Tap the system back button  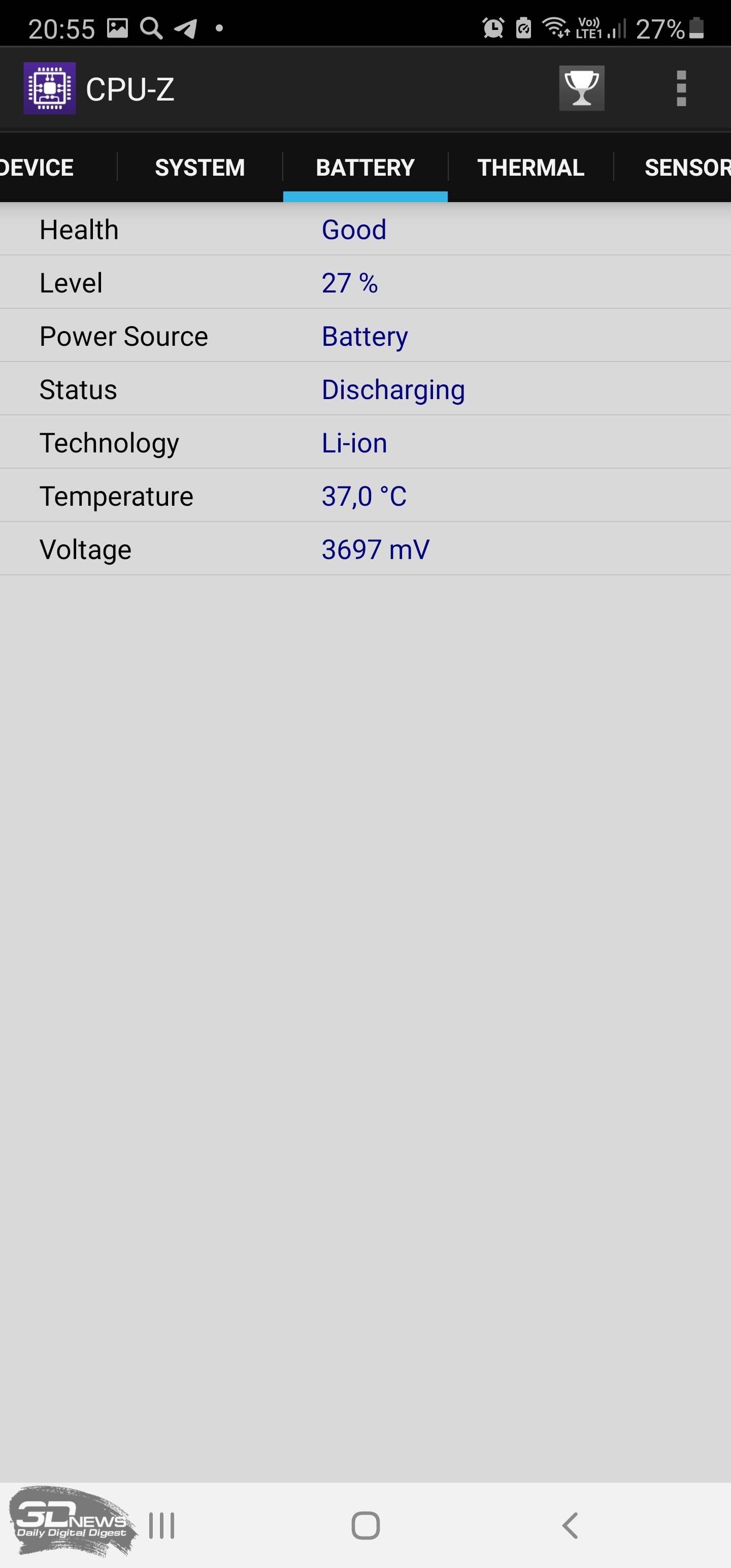[x=570, y=1525]
